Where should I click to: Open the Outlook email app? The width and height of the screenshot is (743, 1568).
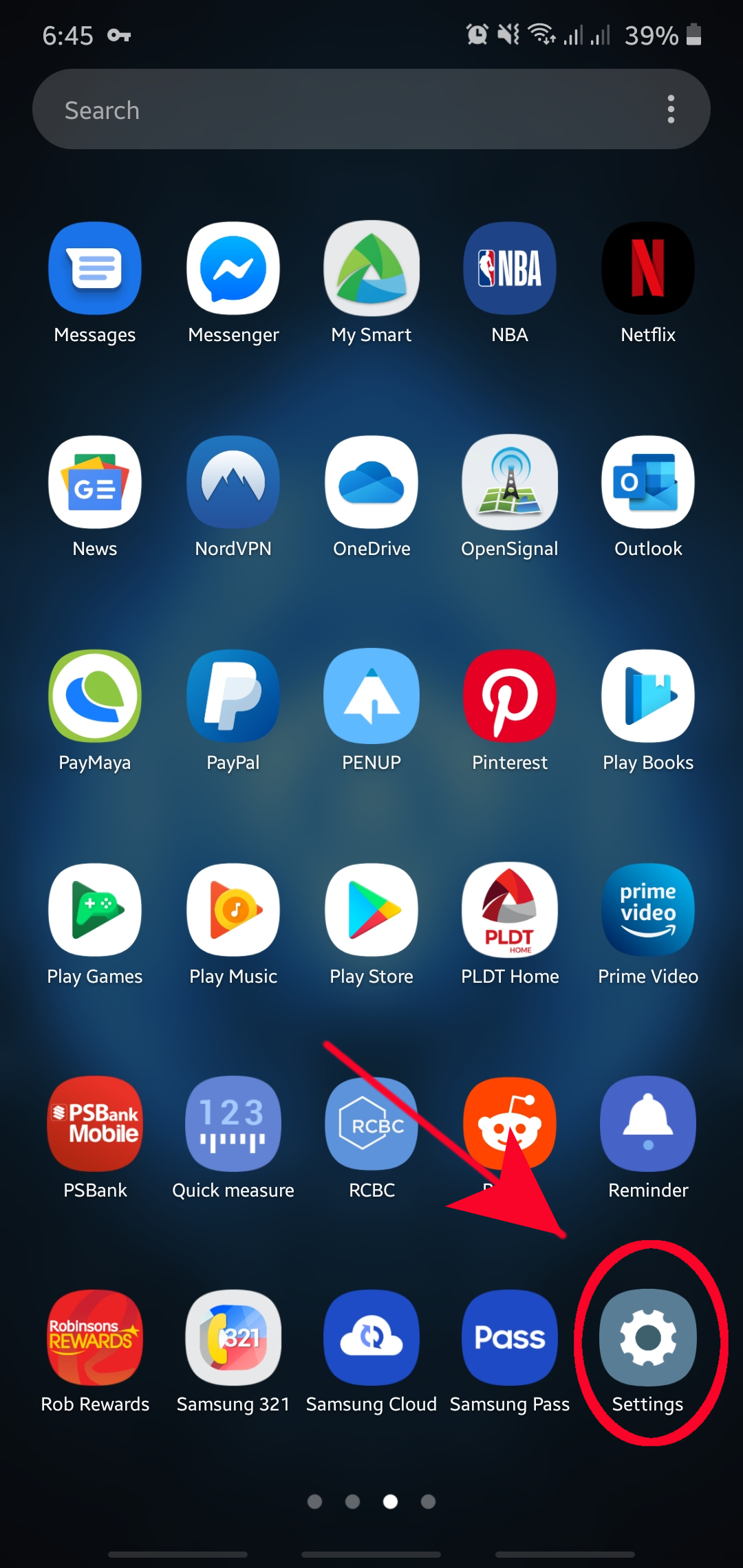[647, 481]
